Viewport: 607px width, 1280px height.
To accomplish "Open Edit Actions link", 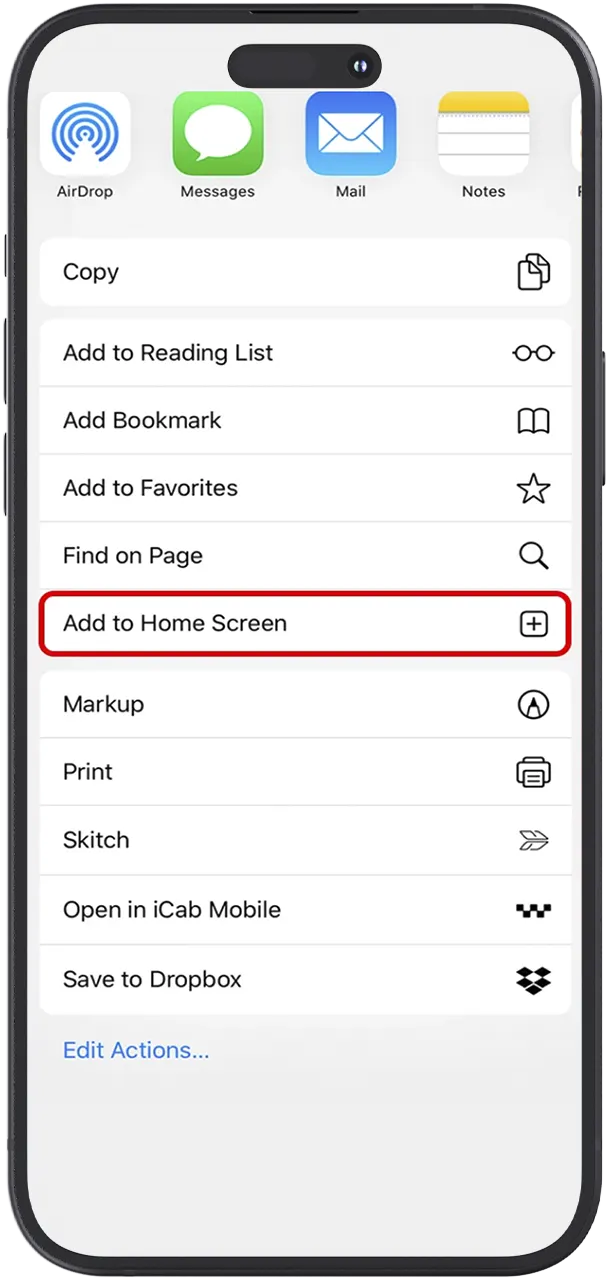I will click(x=136, y=1050).
